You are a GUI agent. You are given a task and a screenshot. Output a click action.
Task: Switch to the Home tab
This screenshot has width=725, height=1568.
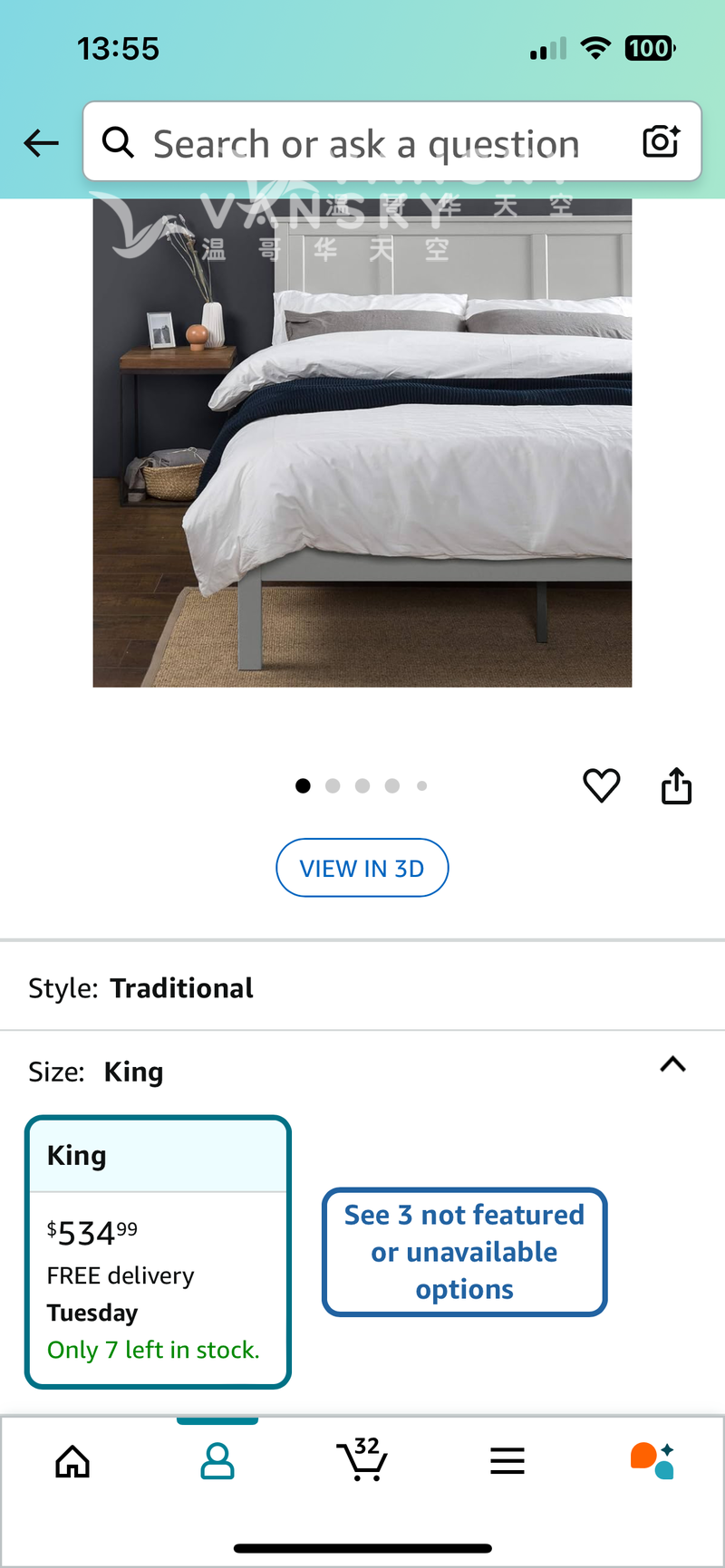tap(72, 1461)
